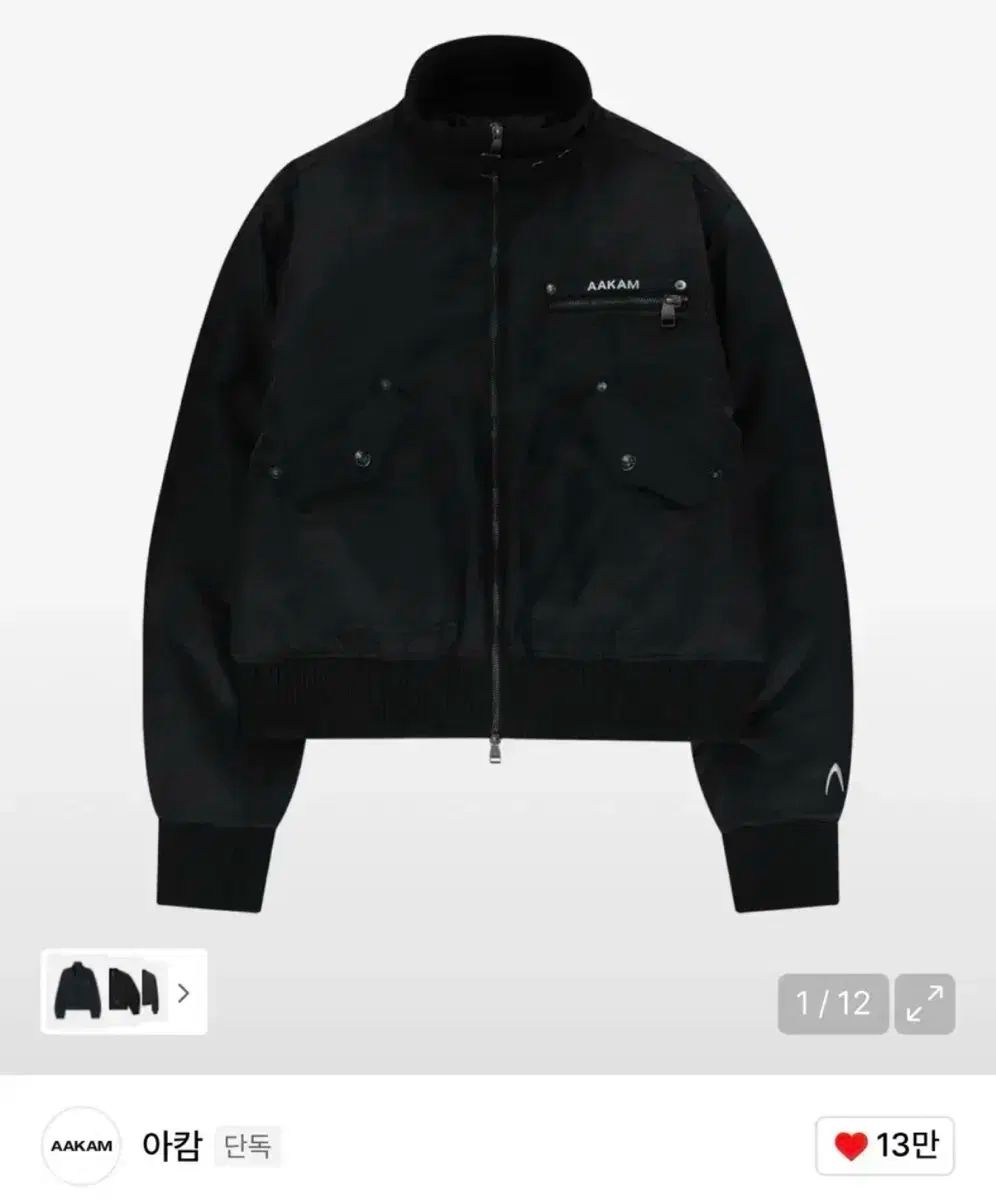The height and width of the screenshot is (1200, 996).
Task: Visit the 아캄 brand page
Action: 173,1145
